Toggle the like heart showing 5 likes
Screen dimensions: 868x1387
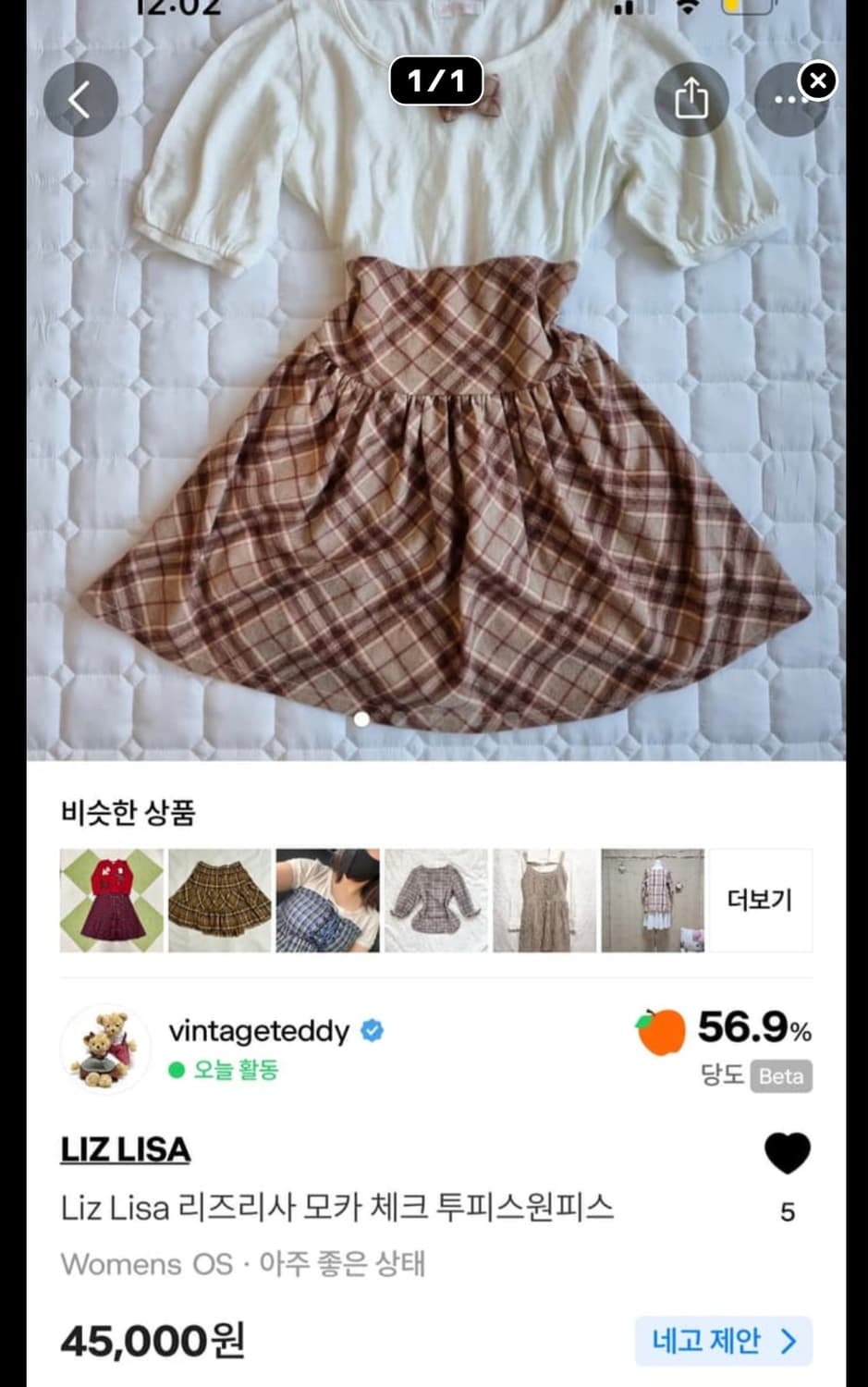[787, 1153]
